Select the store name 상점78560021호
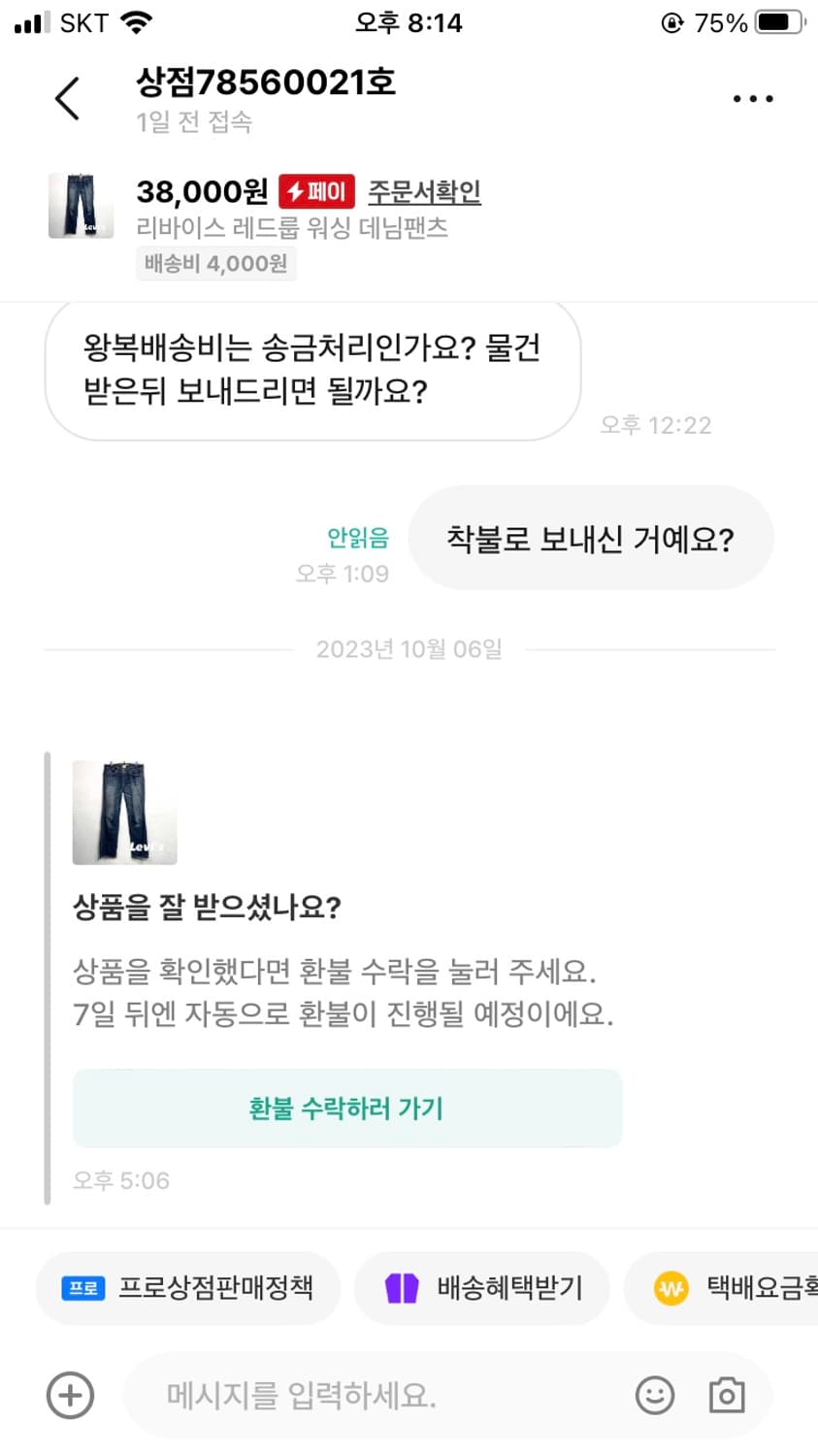 click(266, 84)
